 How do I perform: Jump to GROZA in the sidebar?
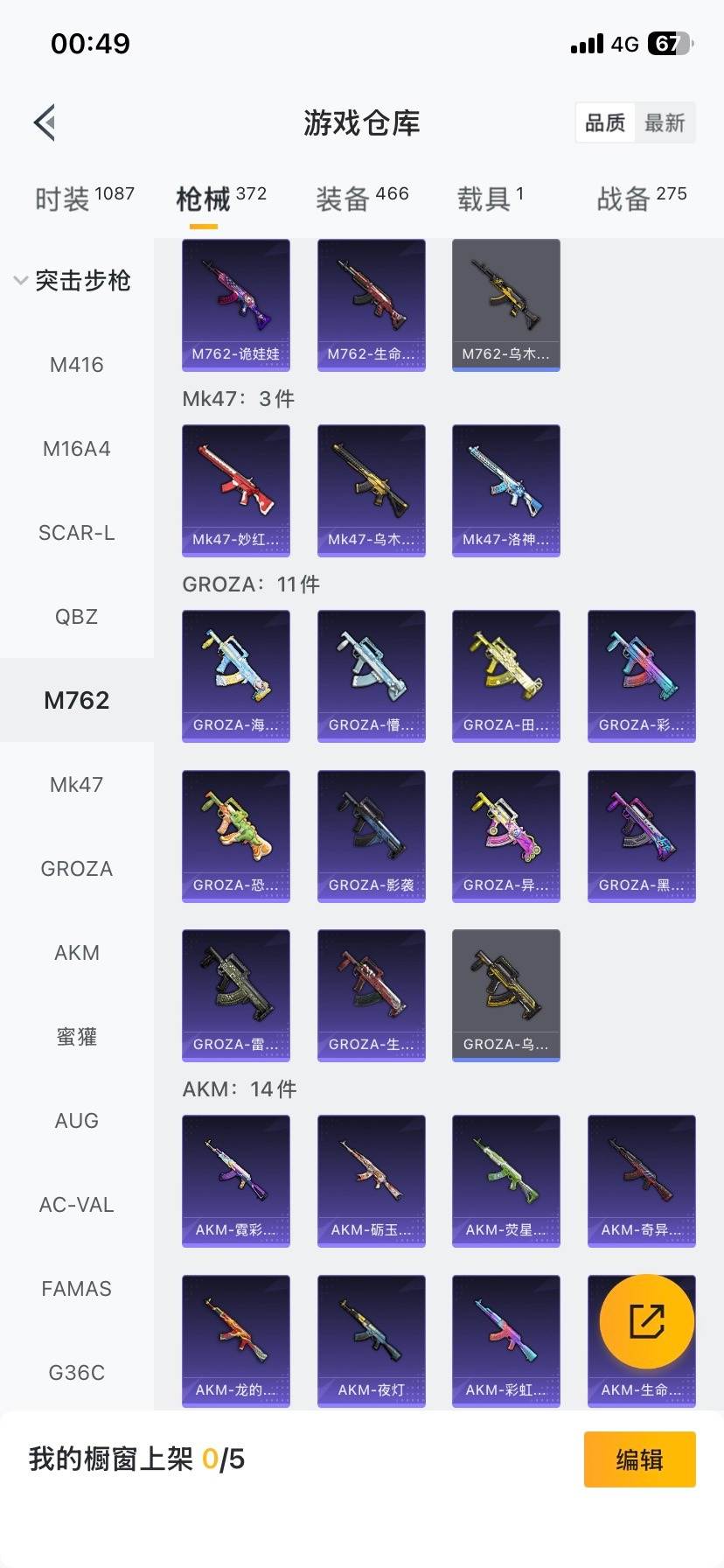[x=77, y=869]
